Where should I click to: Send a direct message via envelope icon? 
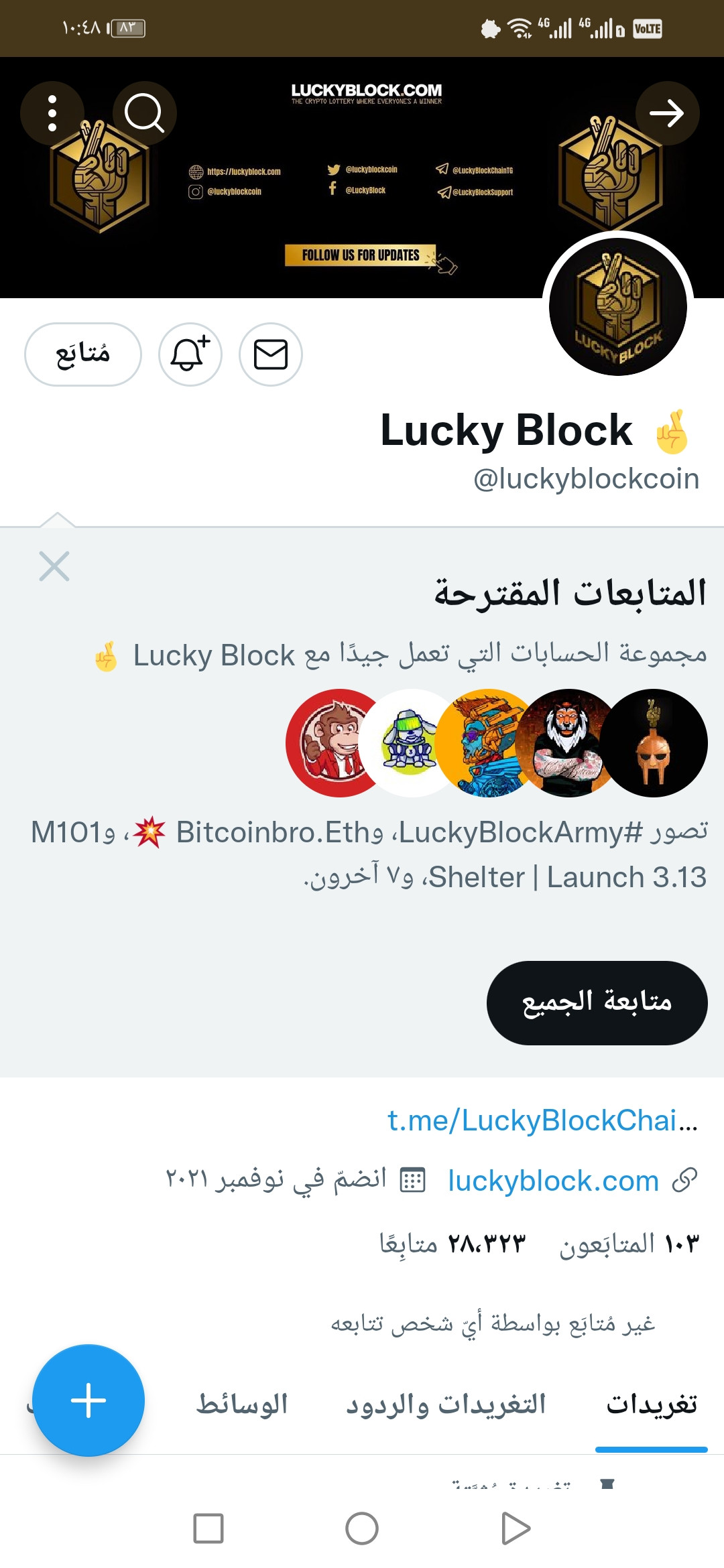tap(271, 354)
